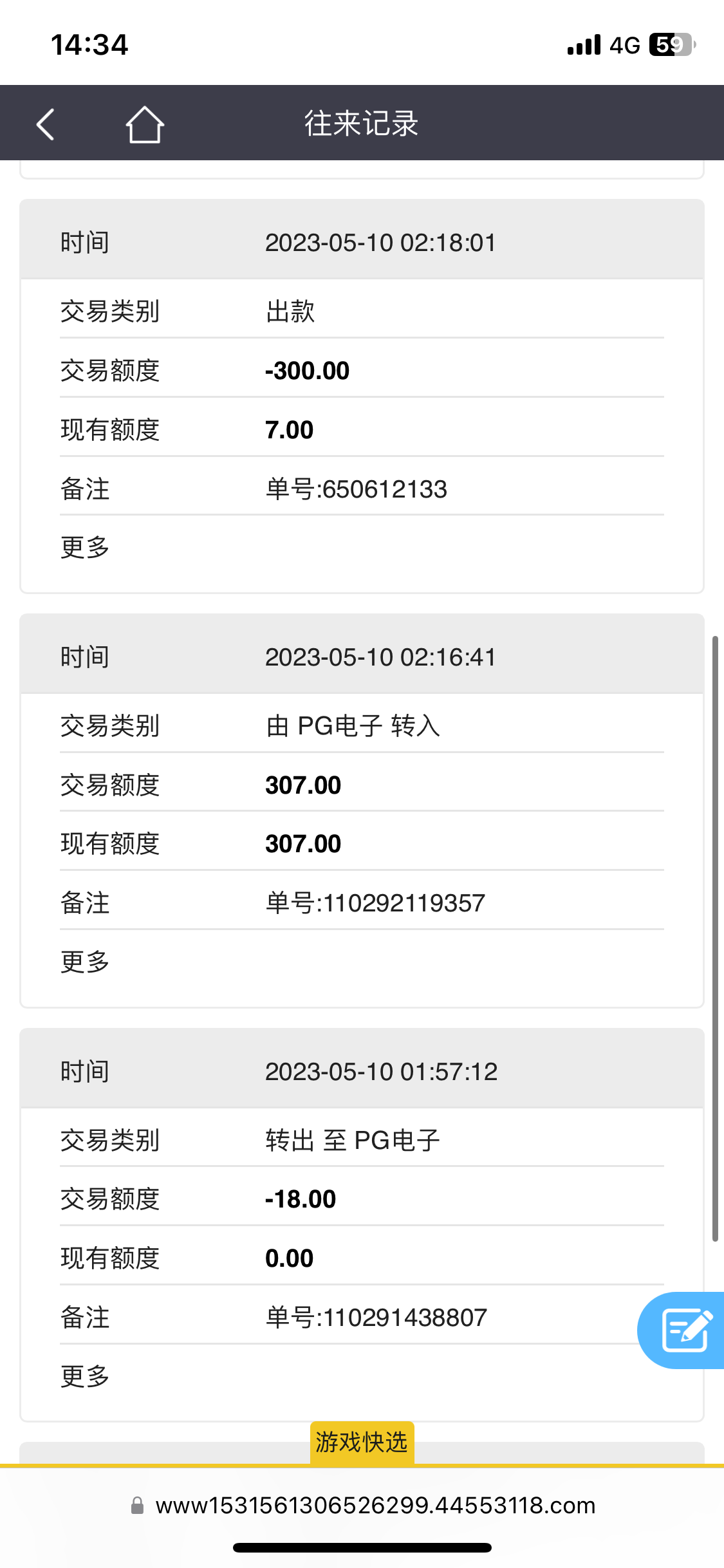The image size is (724, 1568).
Task: Tap the battery indicator showing 59
Action: pos(669,44)
